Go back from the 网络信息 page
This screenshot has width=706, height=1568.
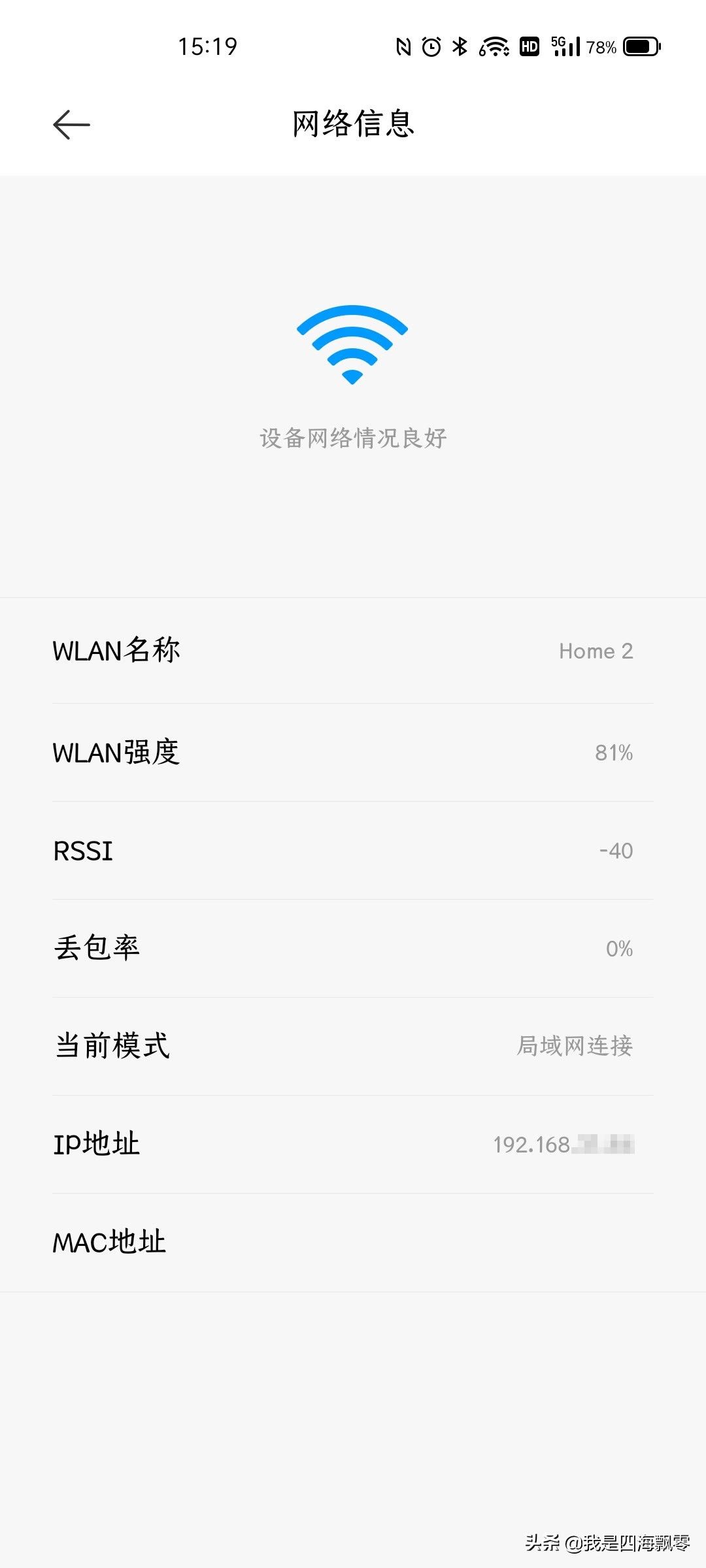tap(71, 125)
